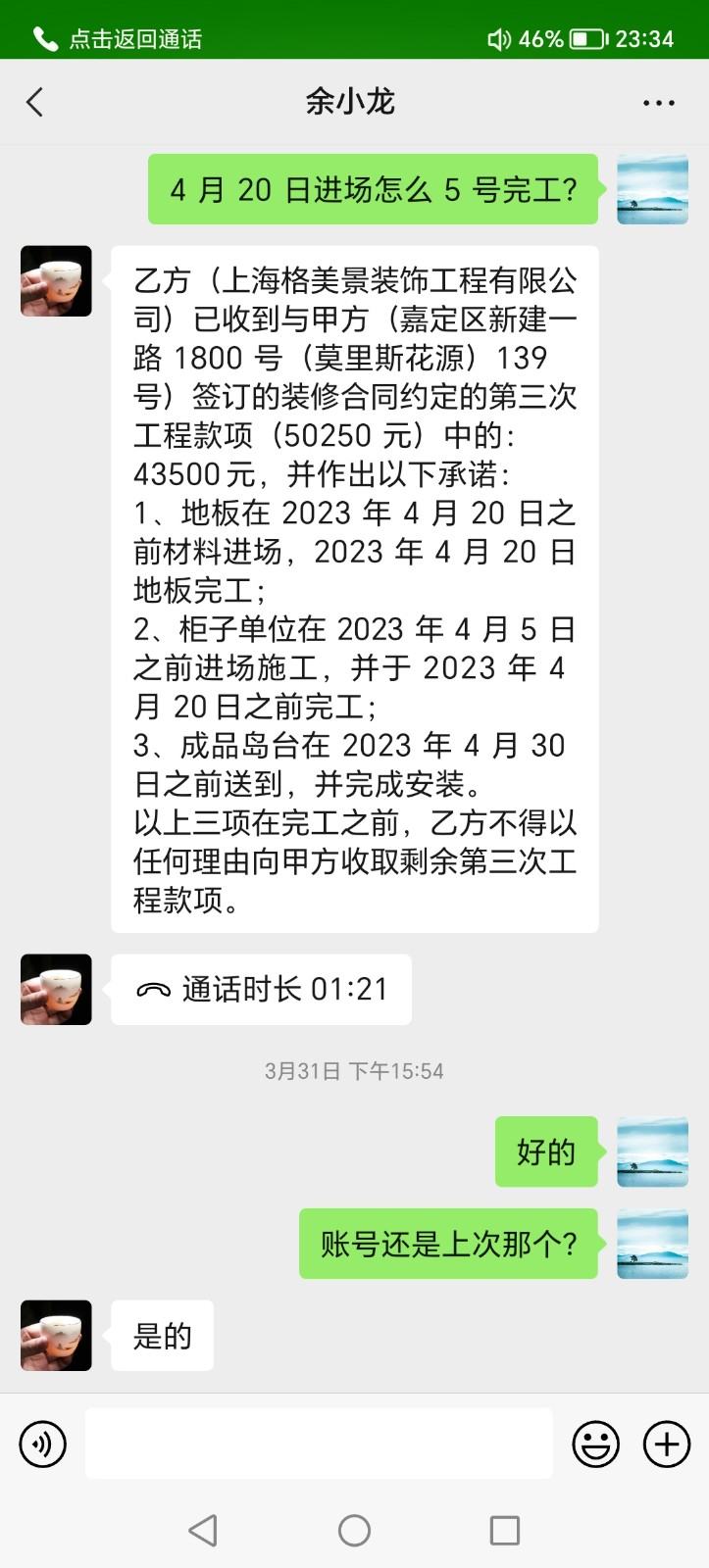Open the chat info overflow menu

click(658, 102)
